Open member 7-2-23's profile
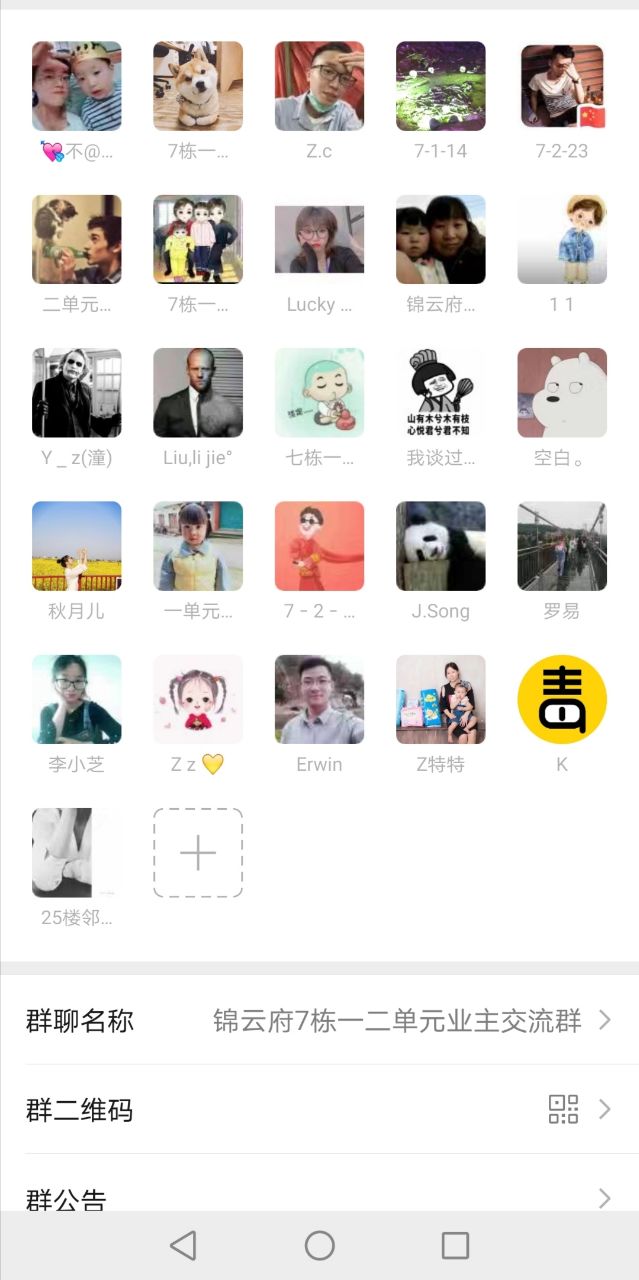The width and height of the screenshot is (639, 1280). pos(562,86)
